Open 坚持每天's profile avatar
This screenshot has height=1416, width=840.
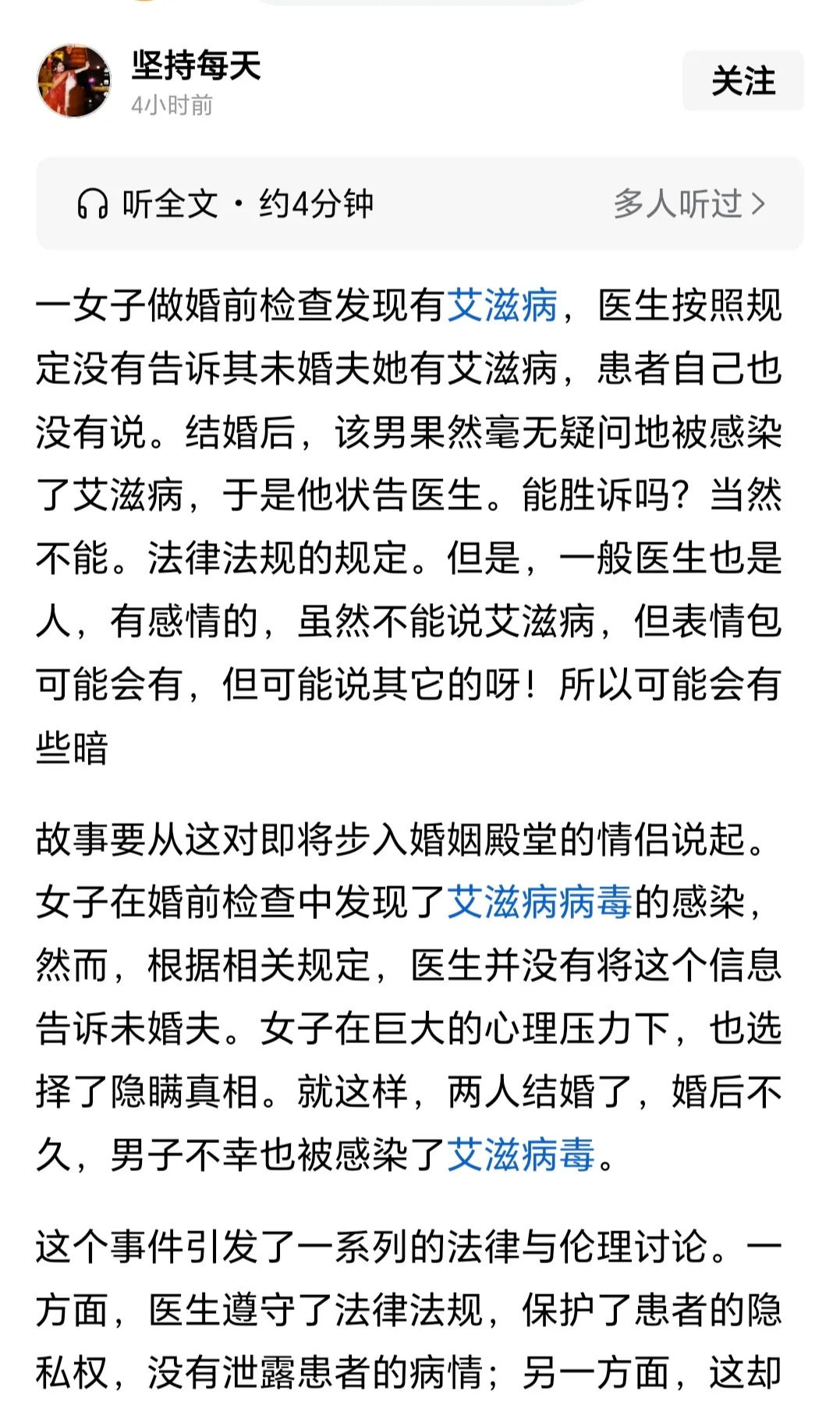(x=74, y=81)
